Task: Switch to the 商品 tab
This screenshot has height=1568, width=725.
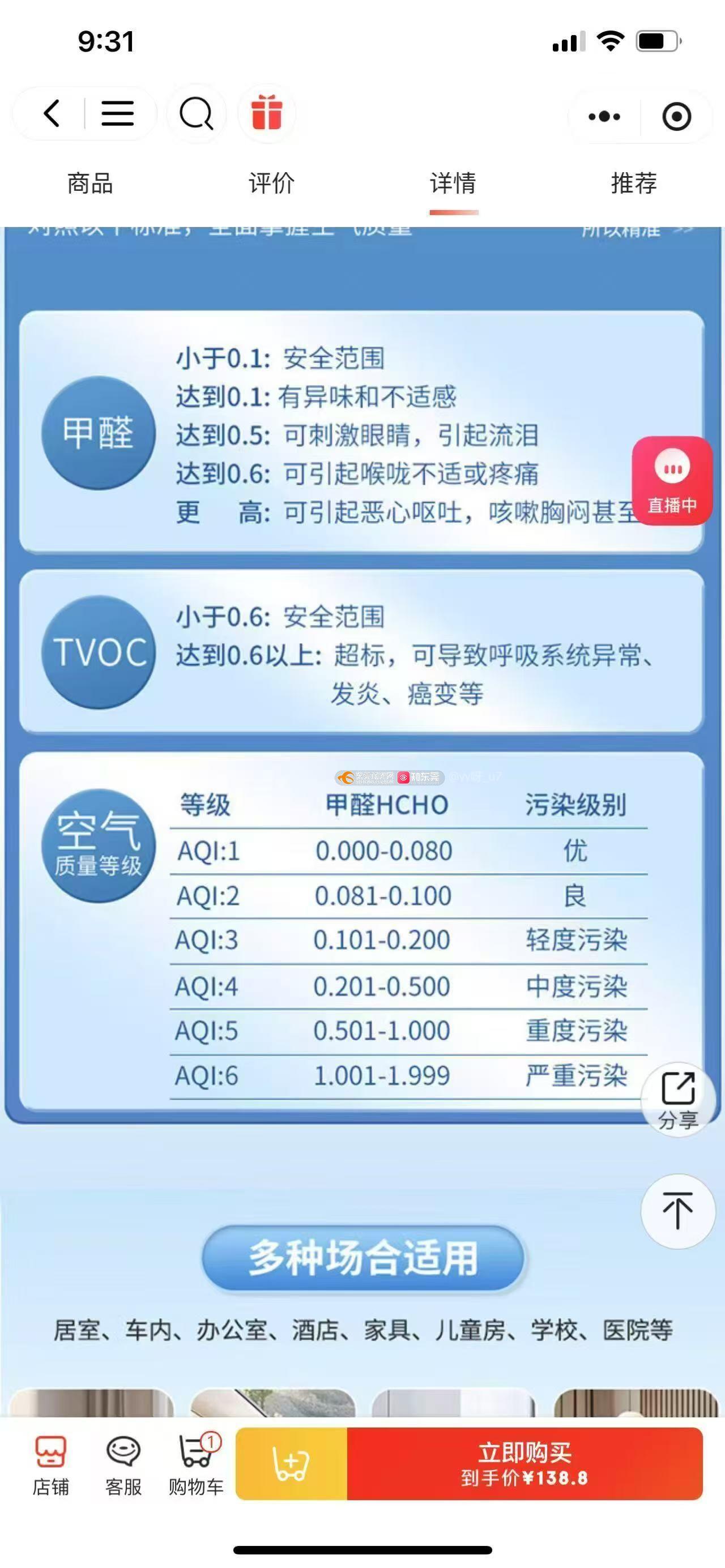Action: pos(90,183)
